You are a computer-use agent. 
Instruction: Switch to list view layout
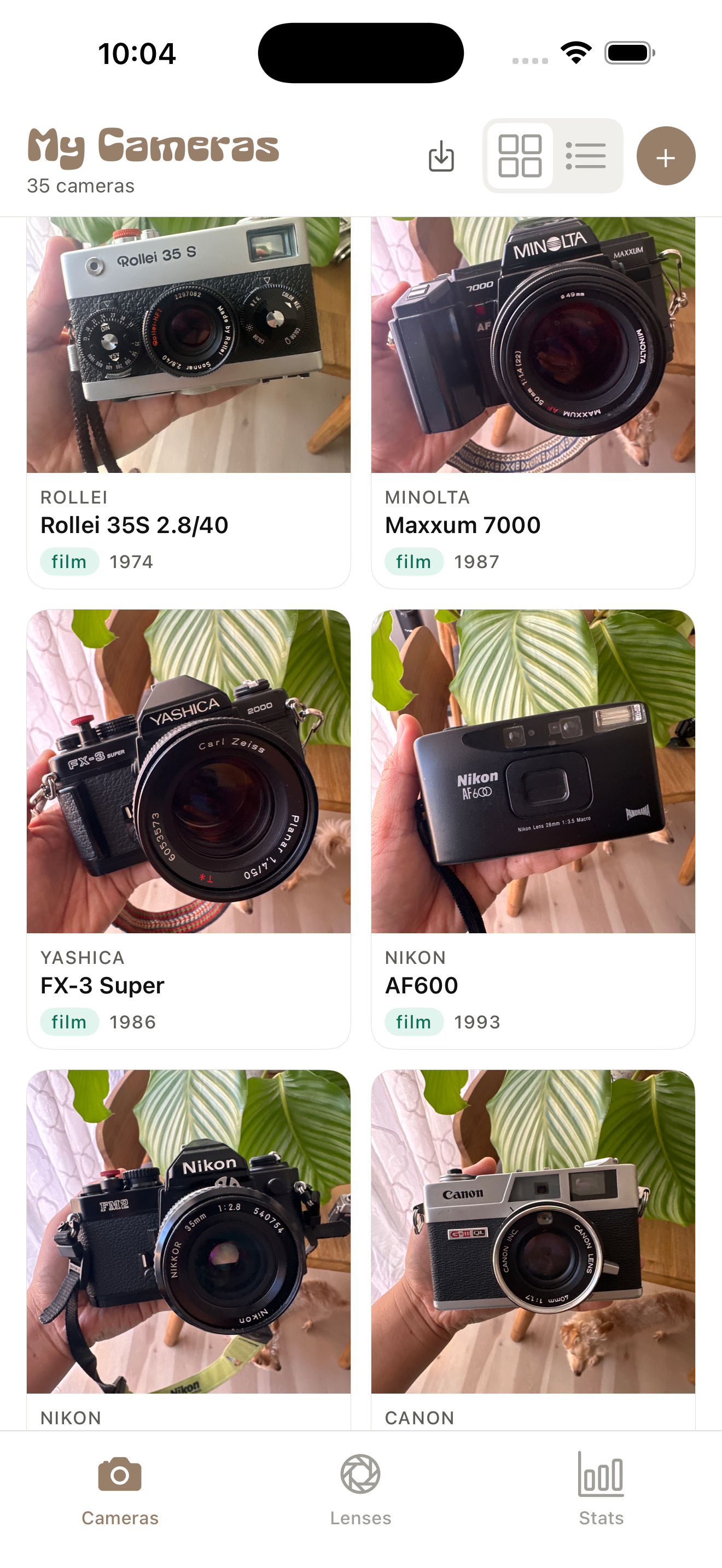point(586,156)
